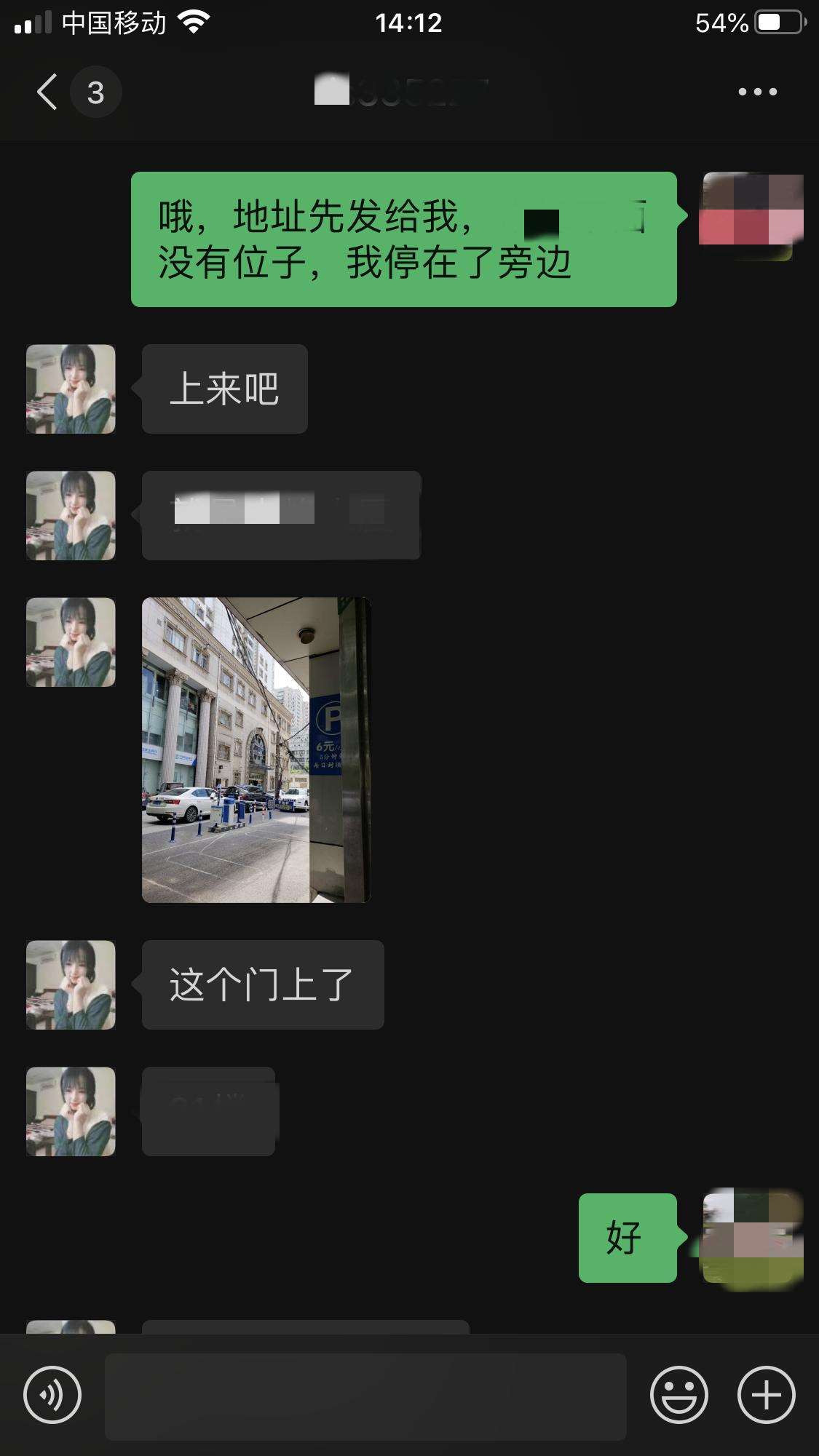Go back to the chat list
This screenshot has height=1456, width=819.
[x=48, y=92]
